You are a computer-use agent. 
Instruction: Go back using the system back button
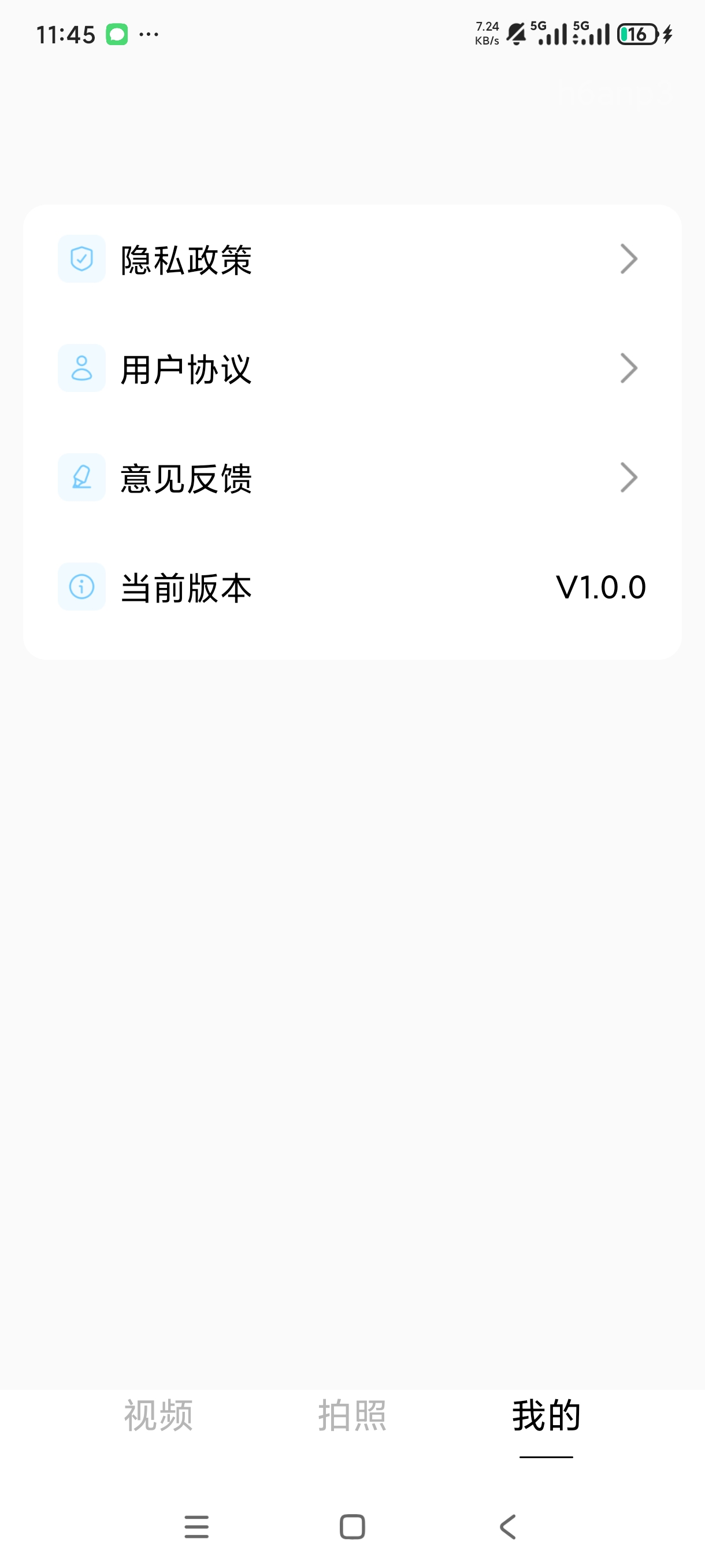pyautogui.click(x=508, y=1527)
